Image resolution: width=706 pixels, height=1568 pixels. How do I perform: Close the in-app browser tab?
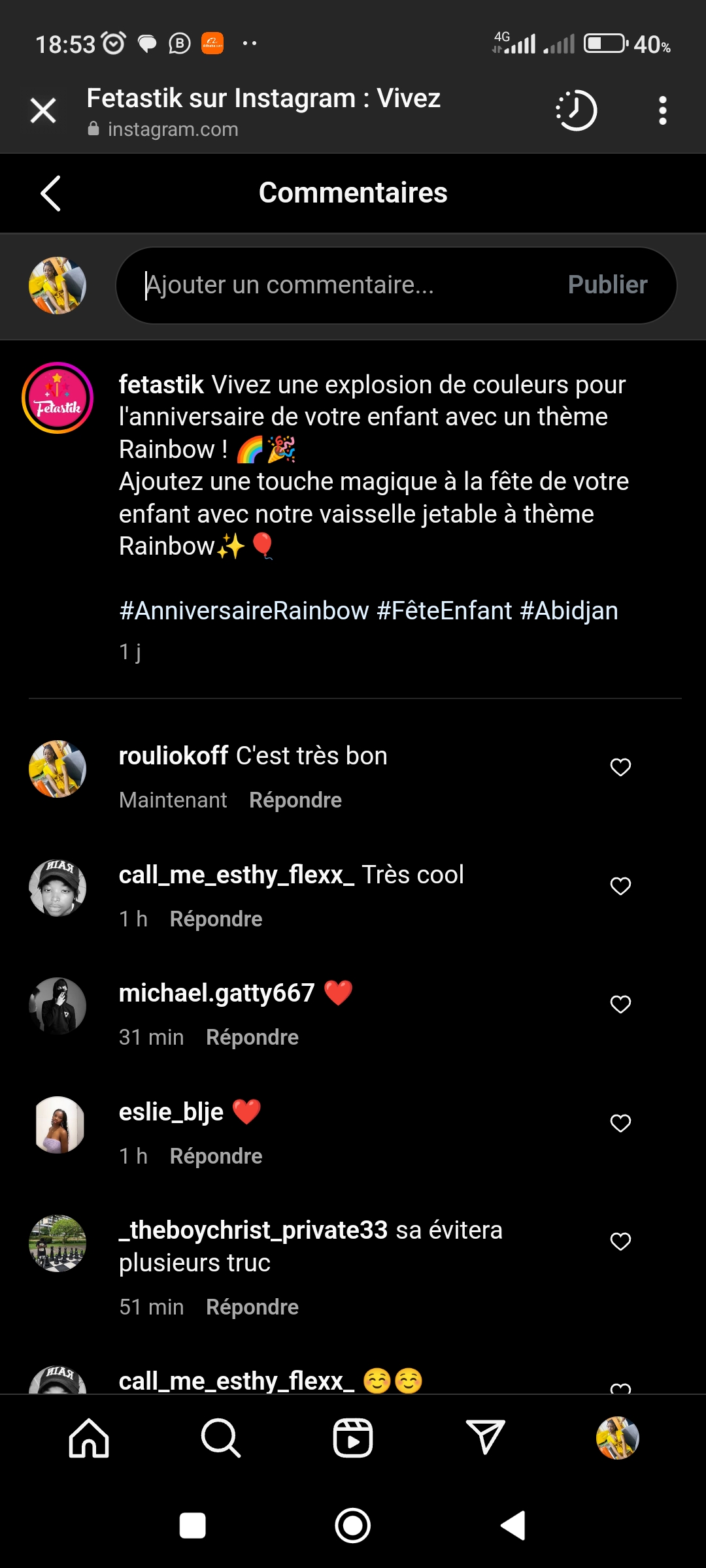(43, 110)
